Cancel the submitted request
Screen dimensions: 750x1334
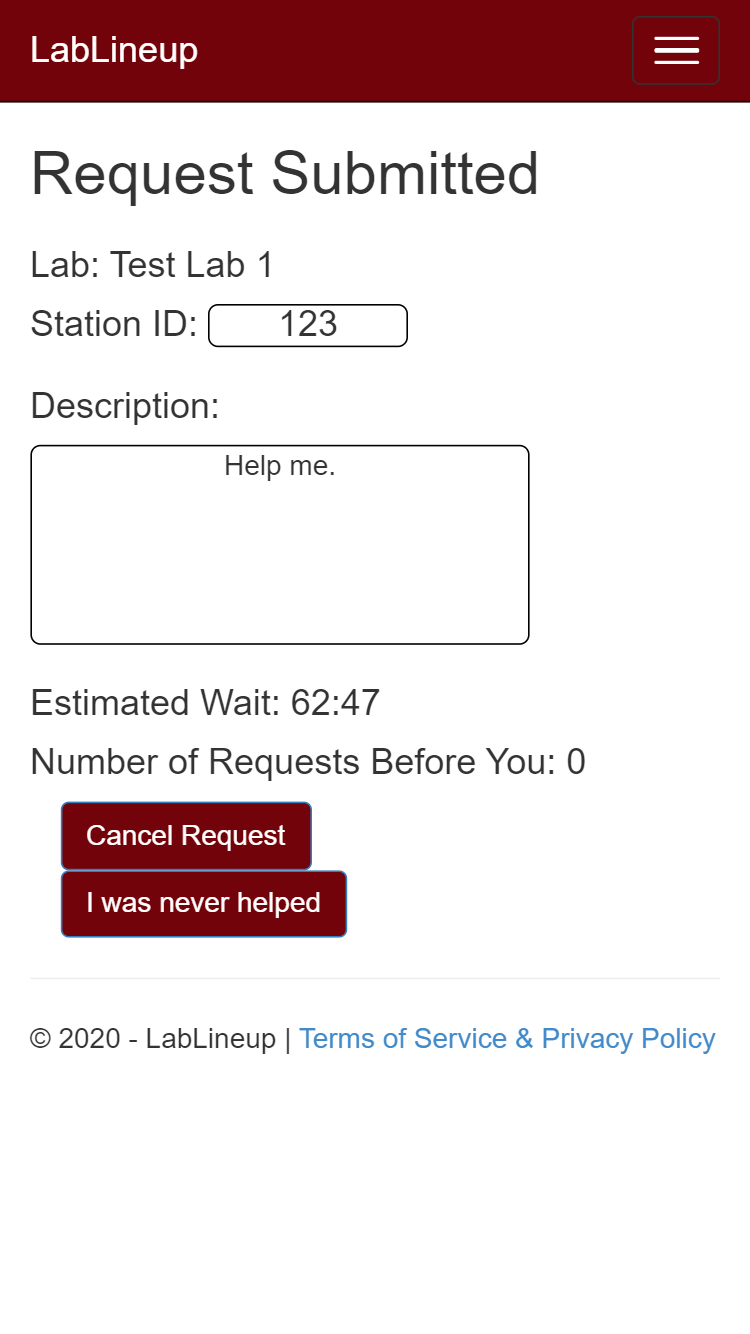pyautogui.click(x=186, y=836)
